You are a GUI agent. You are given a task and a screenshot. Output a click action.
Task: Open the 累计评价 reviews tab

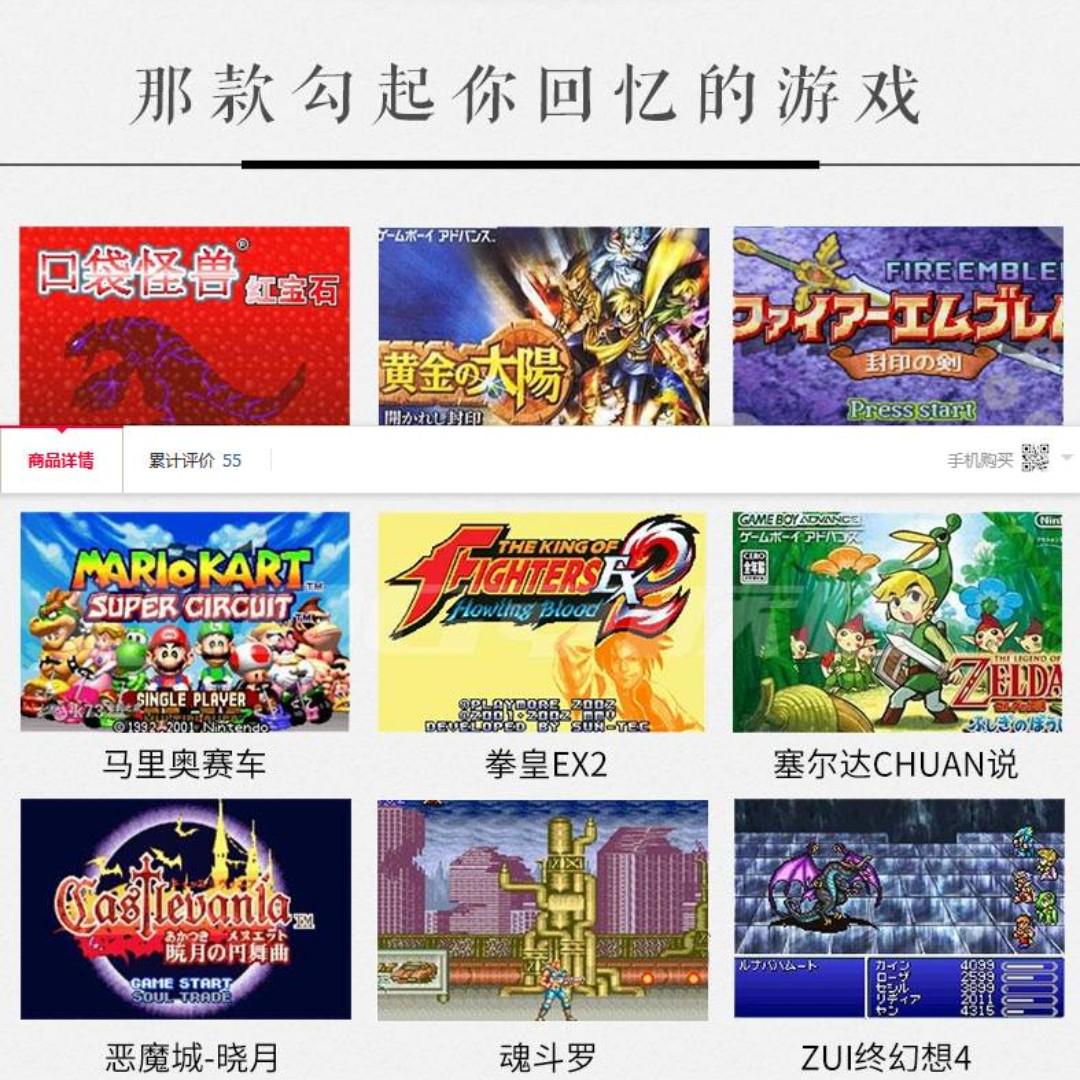(x=195, y=461)
